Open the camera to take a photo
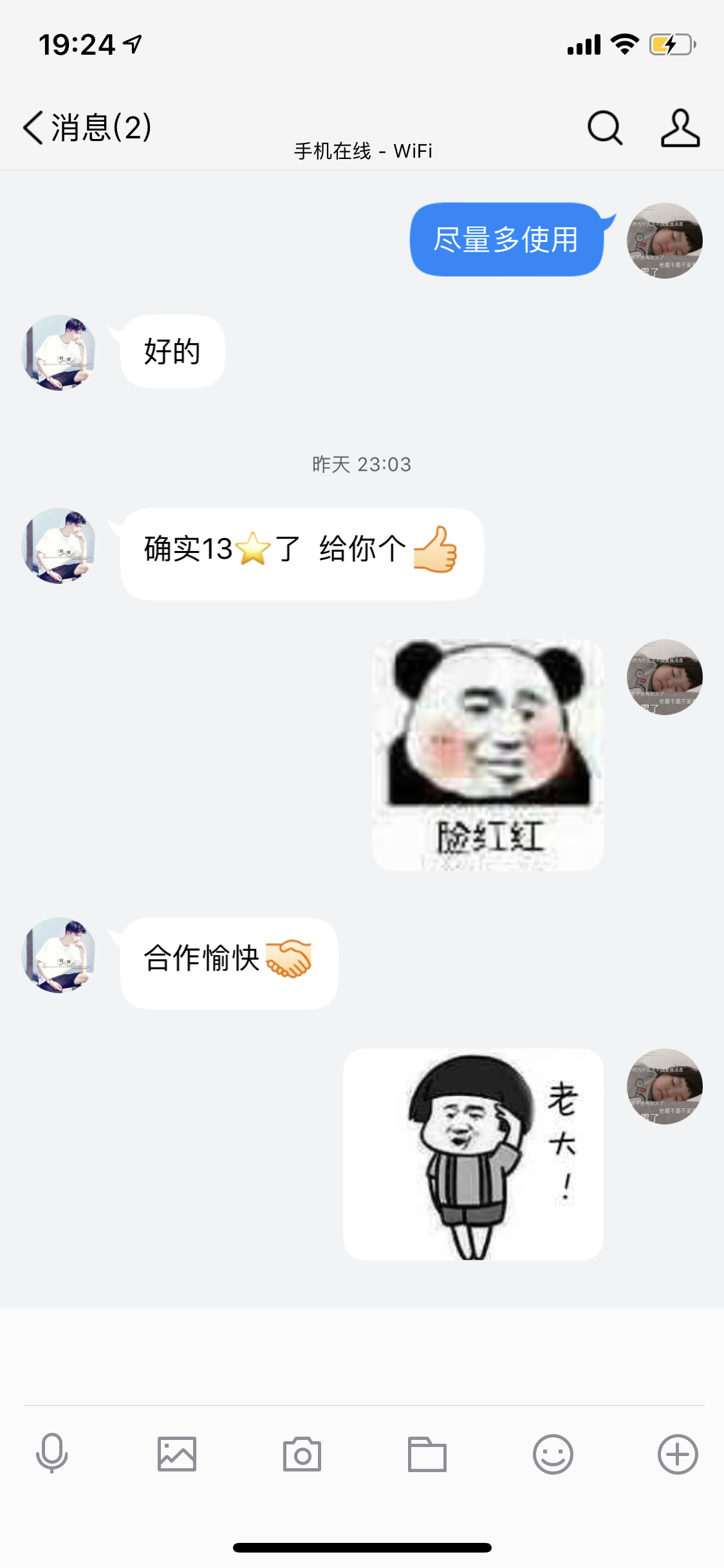This screenshot has height=1568, width=724. tap(302, 1453)
